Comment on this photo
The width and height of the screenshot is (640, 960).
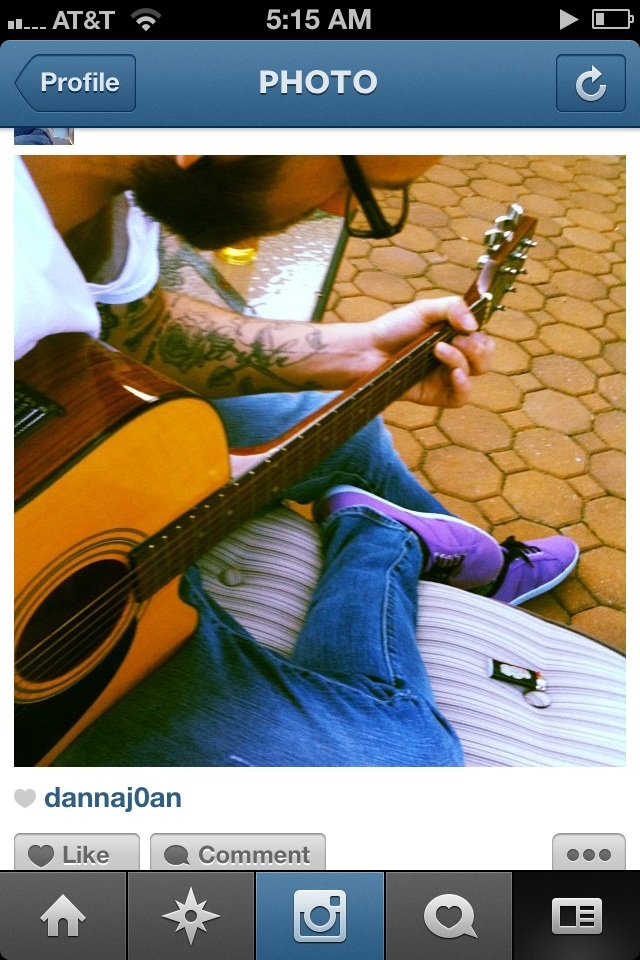pyautogui.click(x=238, y=854)
